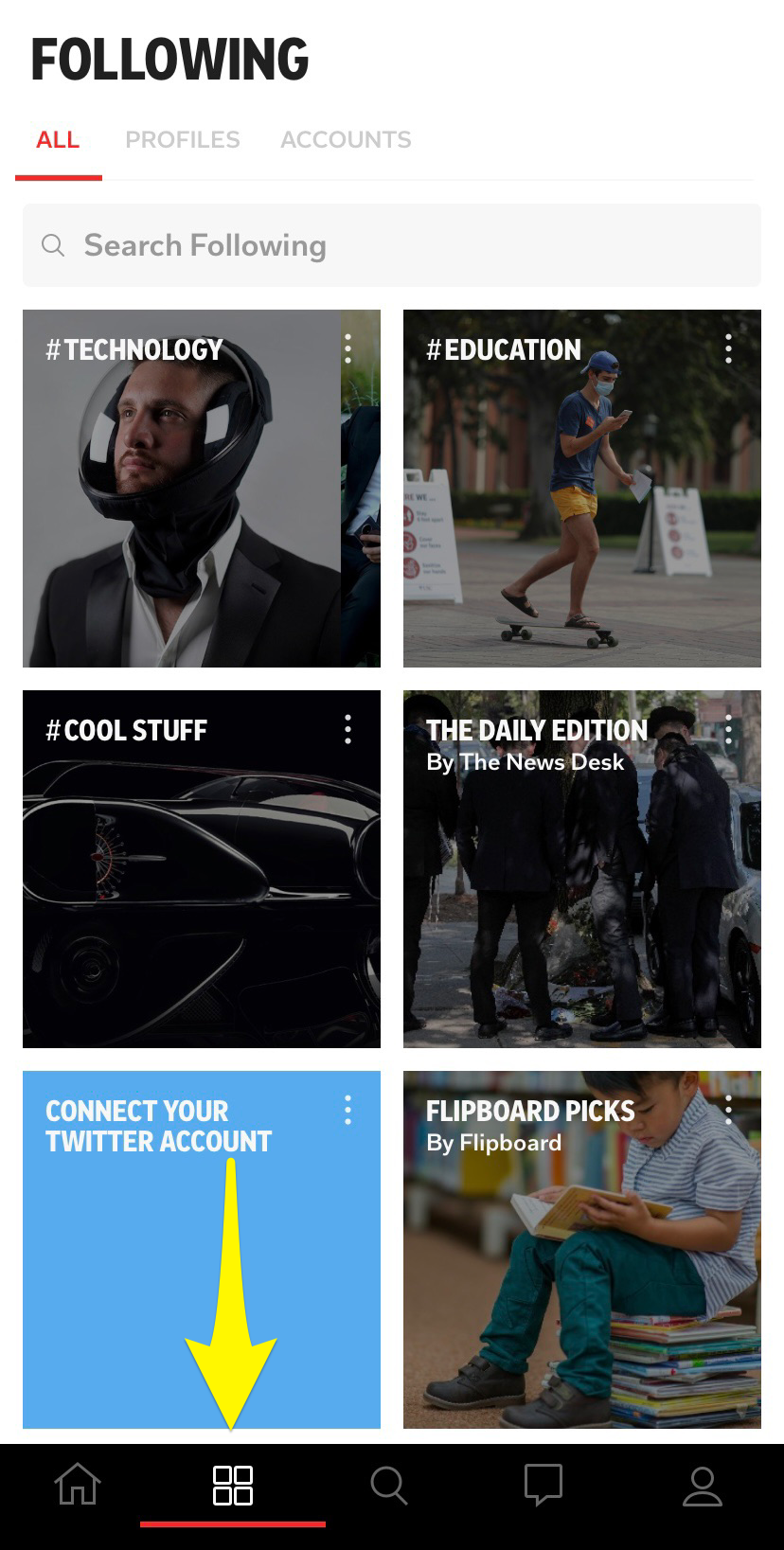Open options for the Flipboard Picks tile

tap(728, 1110)
